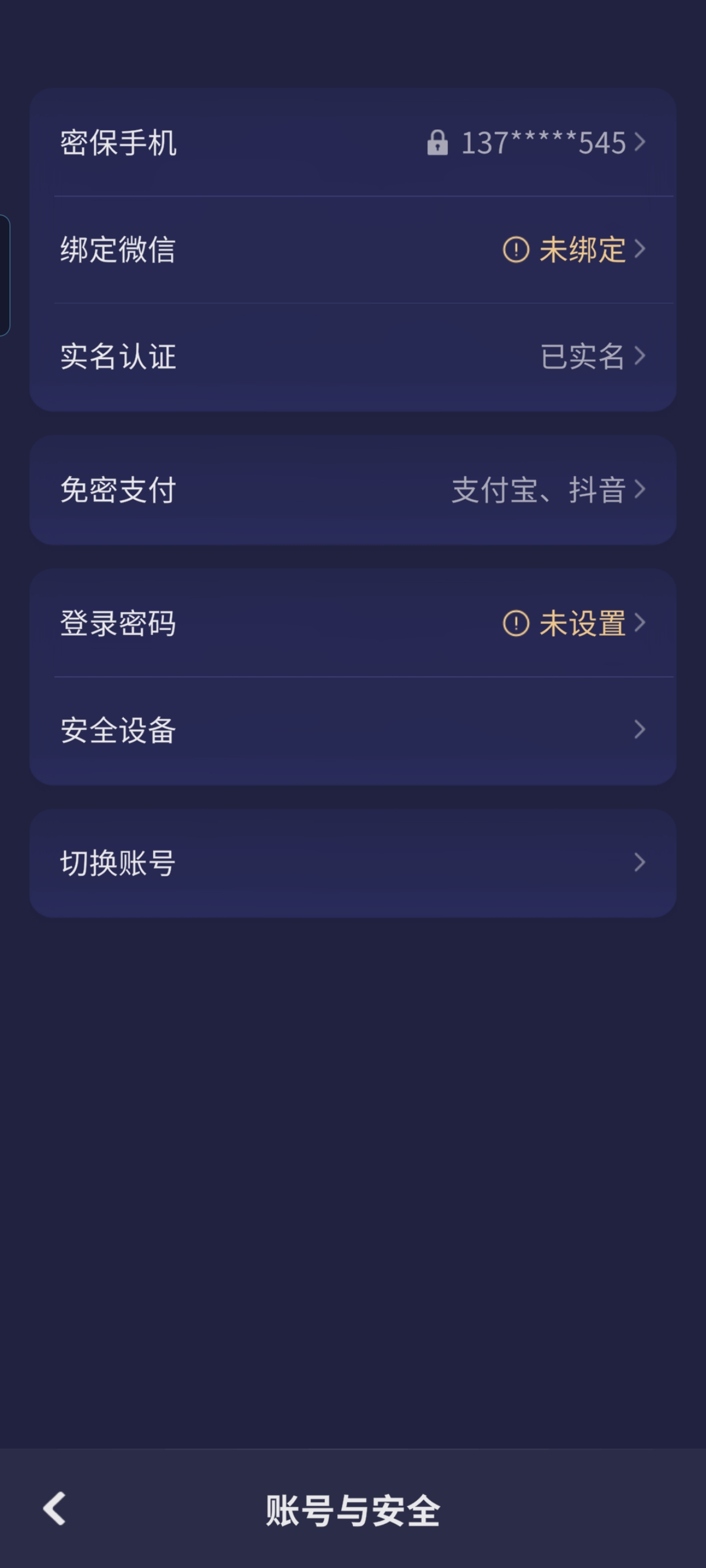Open 绑定微信 to bind WeChat
Viewport: 706px width, 1568px height.
pyautogui.click(x=353, y=250)
